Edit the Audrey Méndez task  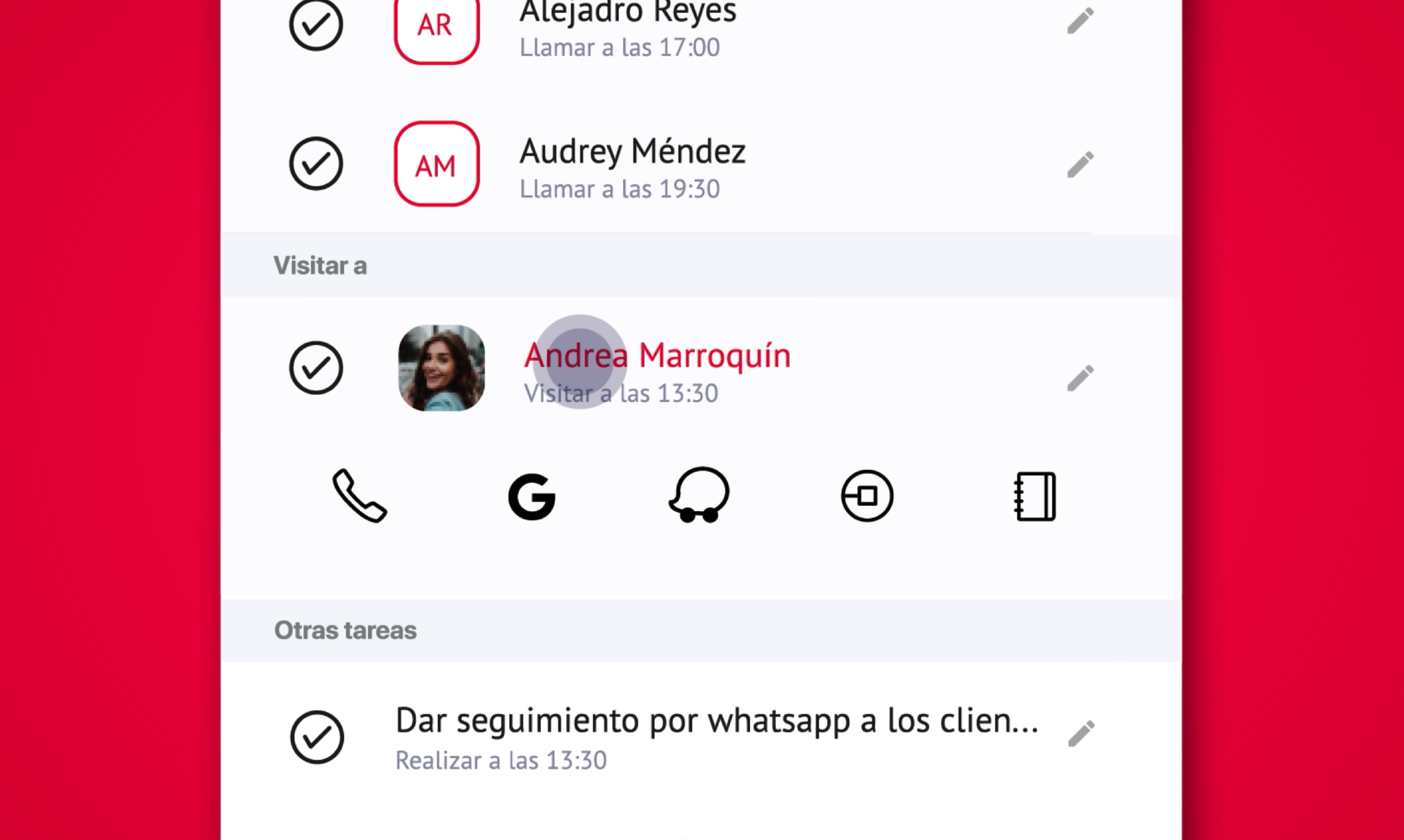click(1080, 165)
